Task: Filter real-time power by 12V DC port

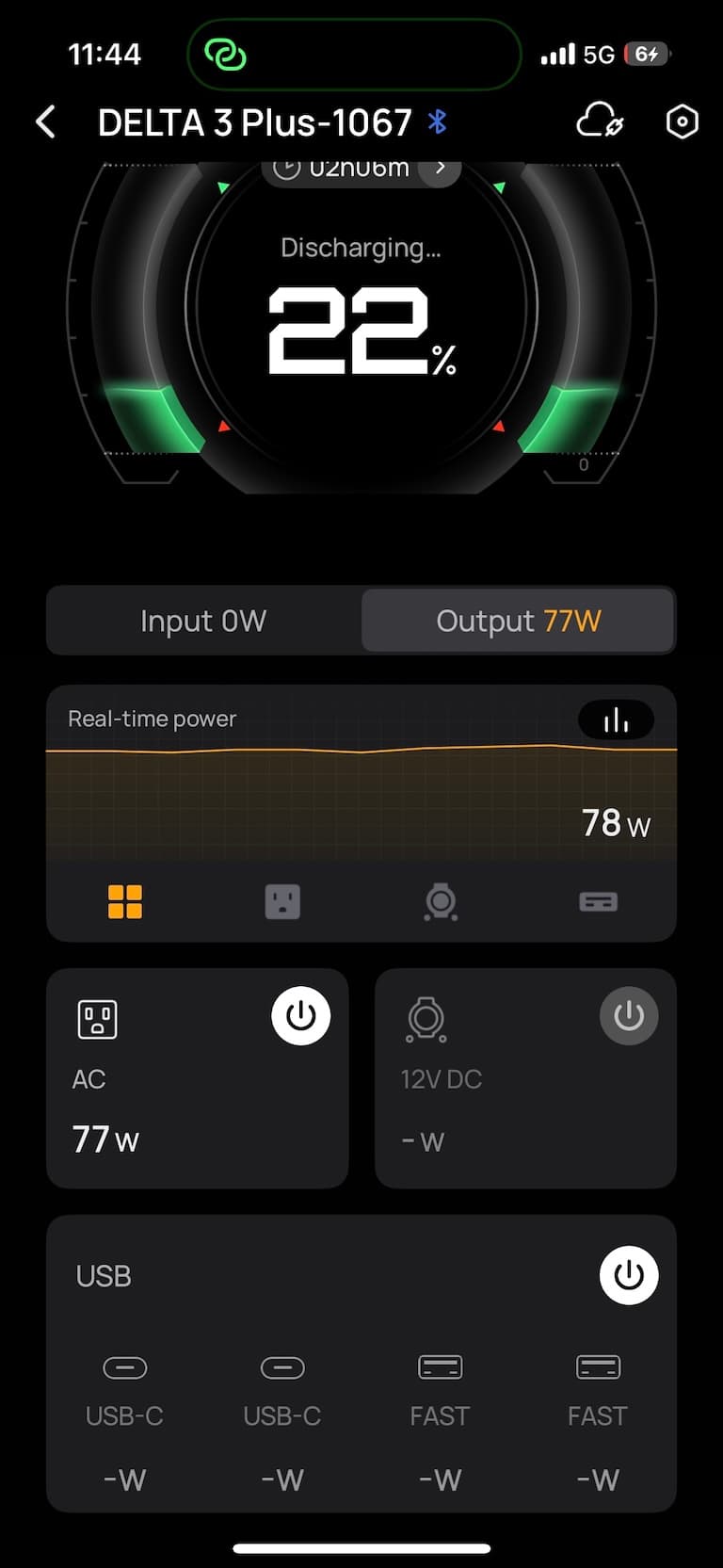Action: (x=441, y=902)
